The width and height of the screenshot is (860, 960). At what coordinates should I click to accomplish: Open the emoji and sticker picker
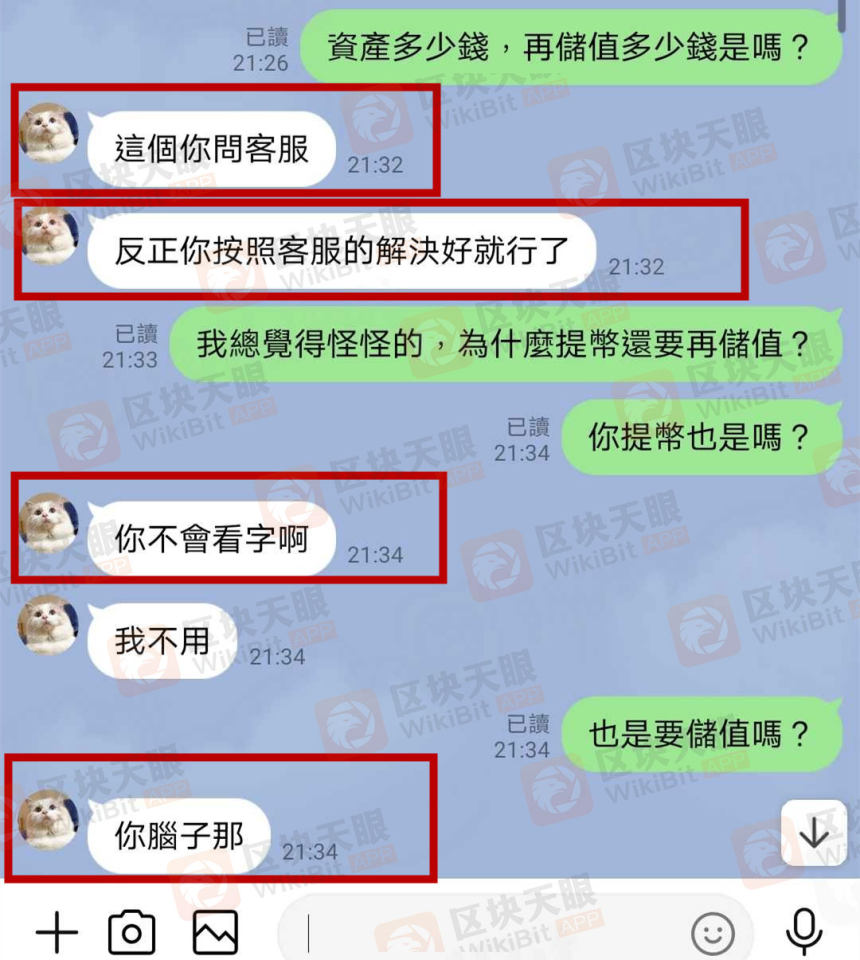pyautogui.click(x=712, y=935)
